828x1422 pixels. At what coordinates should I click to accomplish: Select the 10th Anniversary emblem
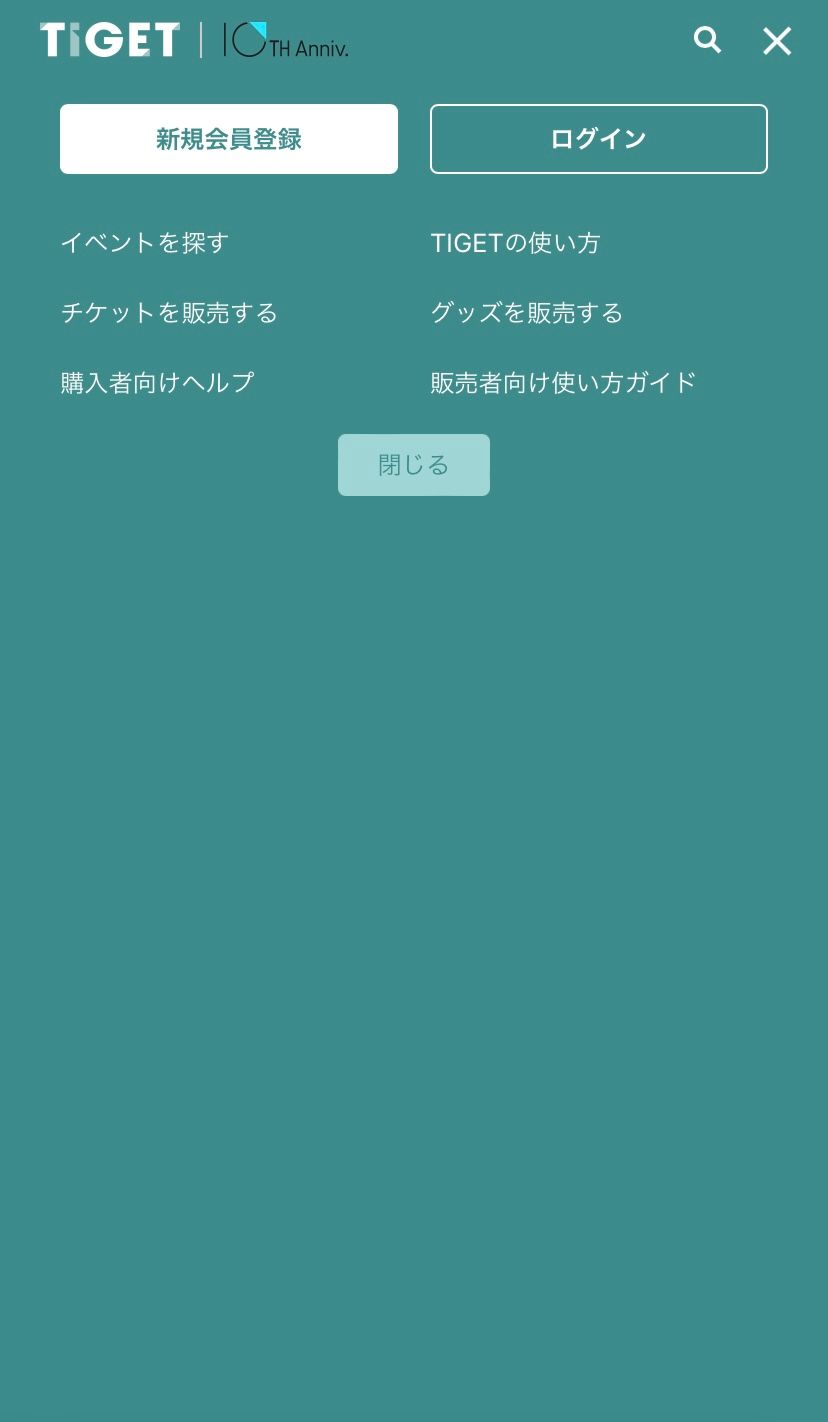(287, 42)
